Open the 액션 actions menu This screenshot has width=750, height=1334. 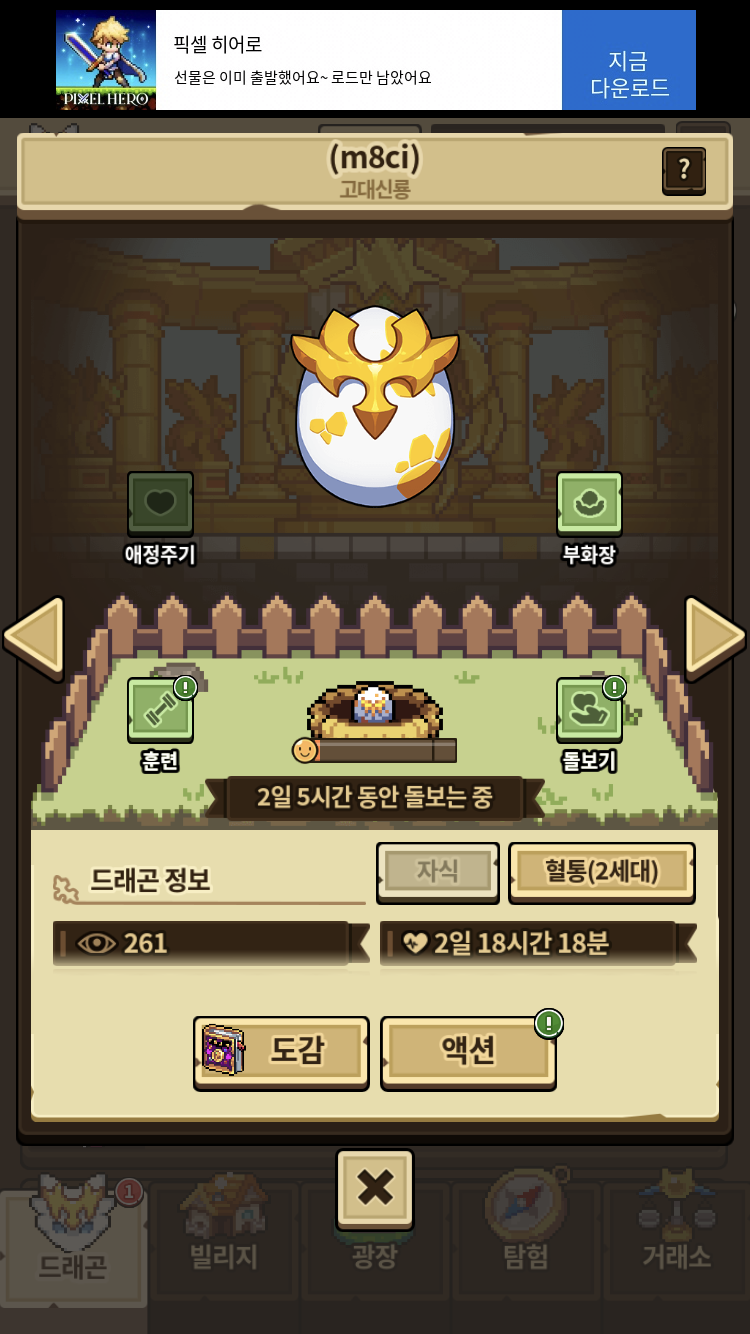pyautogui.click(x=468, y=1051)
